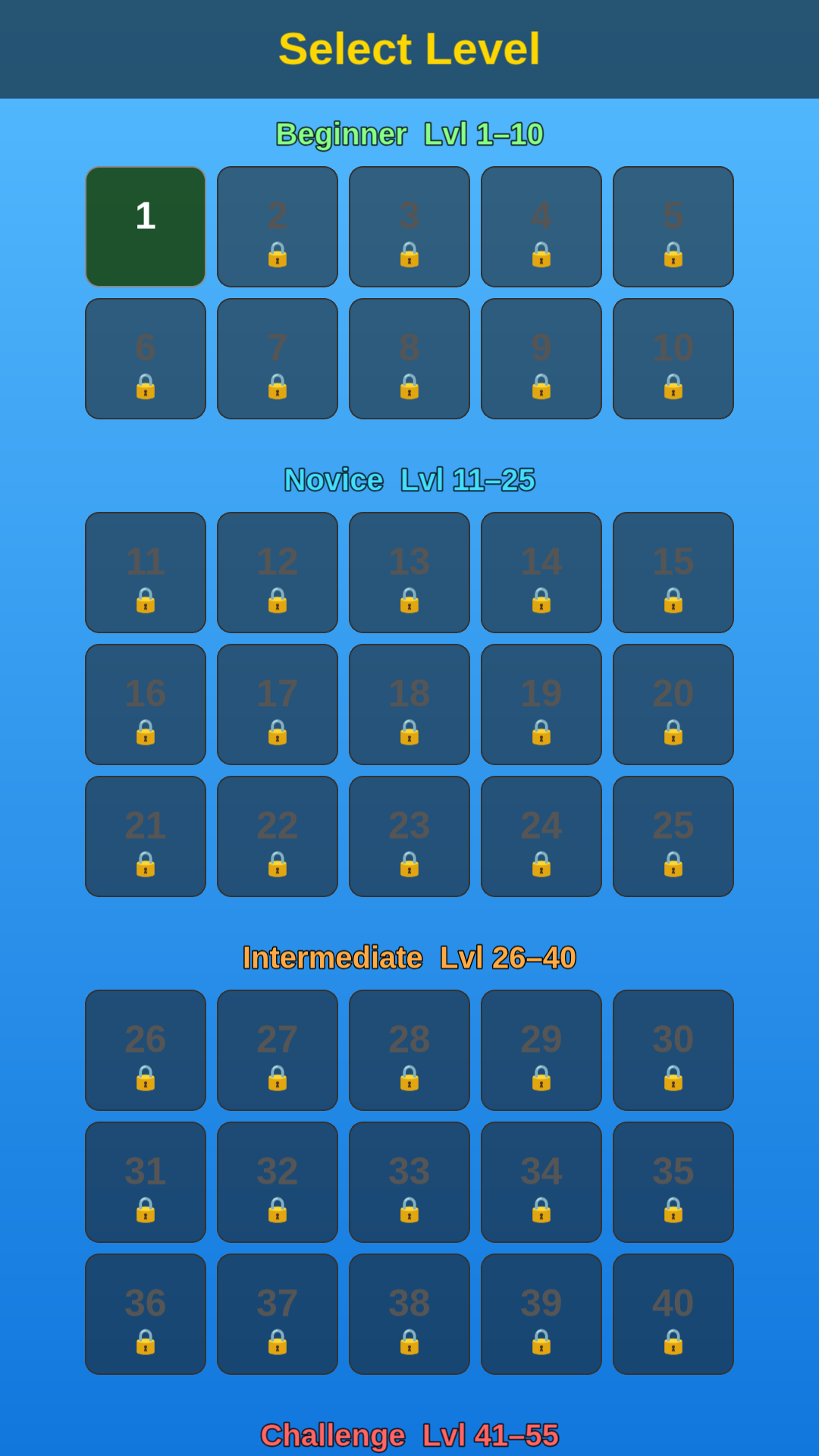The width and height of the screenshot is (819, 1456).
Task: Select the locked level 34 tile
Action: tap(541, 1181)
